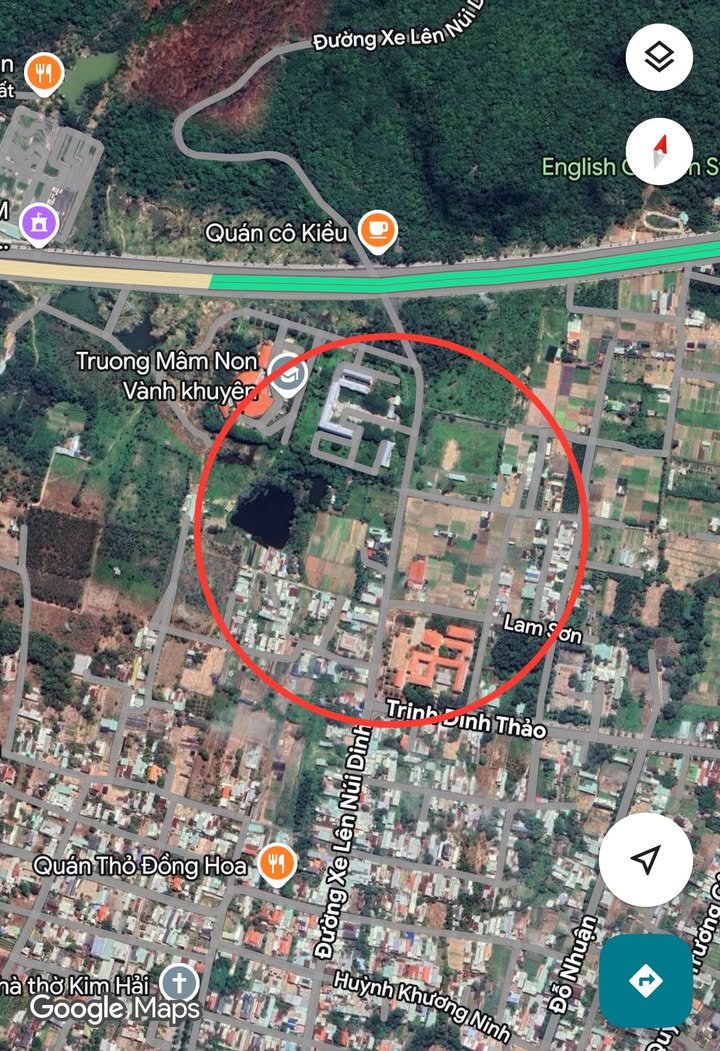Select the Quán Thỏ Đồng Hoa restaurant pin
720x1051 pixels.
(x=277, y=862)
